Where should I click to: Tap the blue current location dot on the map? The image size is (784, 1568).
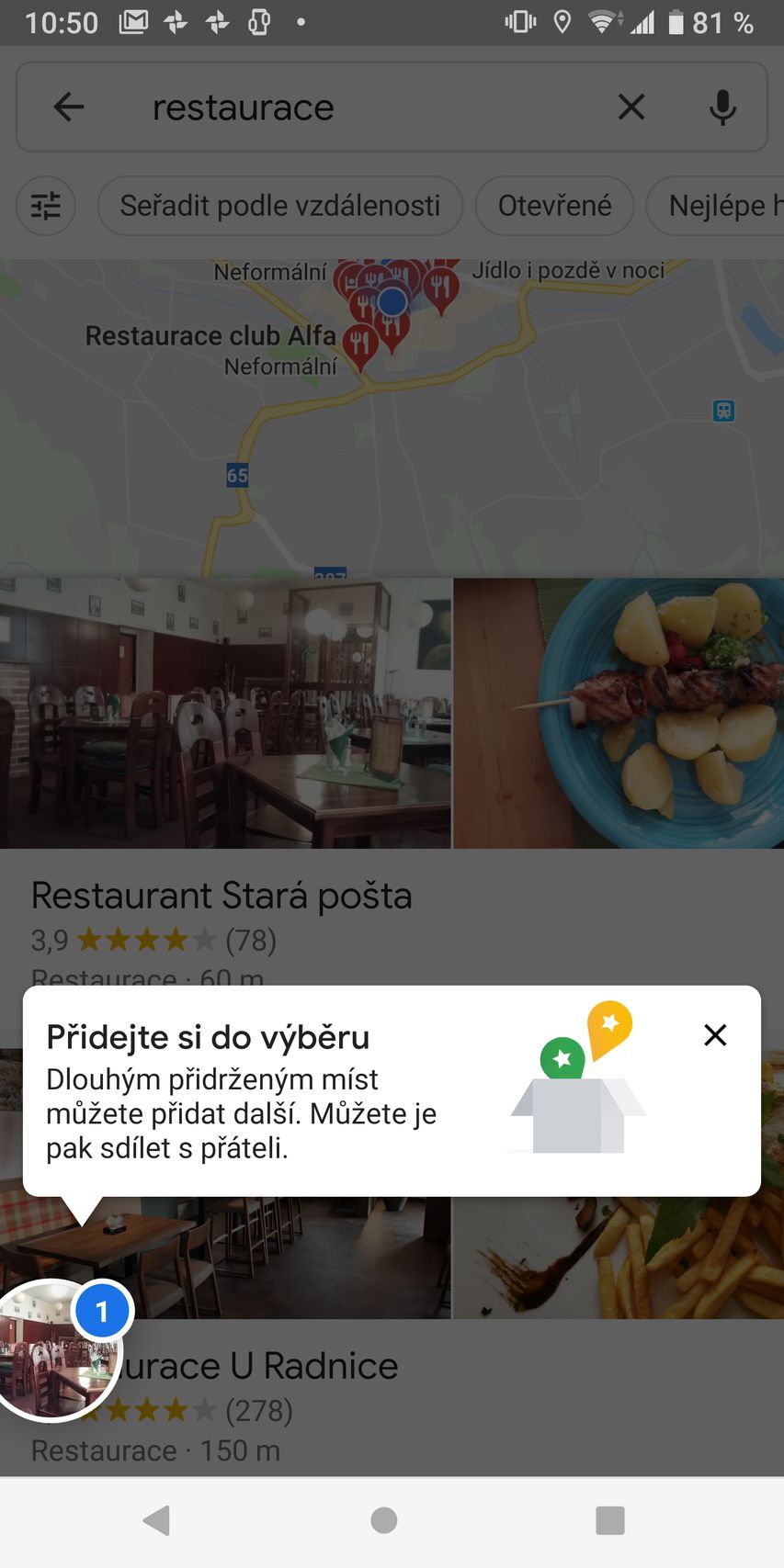click(x=394, y=300)
